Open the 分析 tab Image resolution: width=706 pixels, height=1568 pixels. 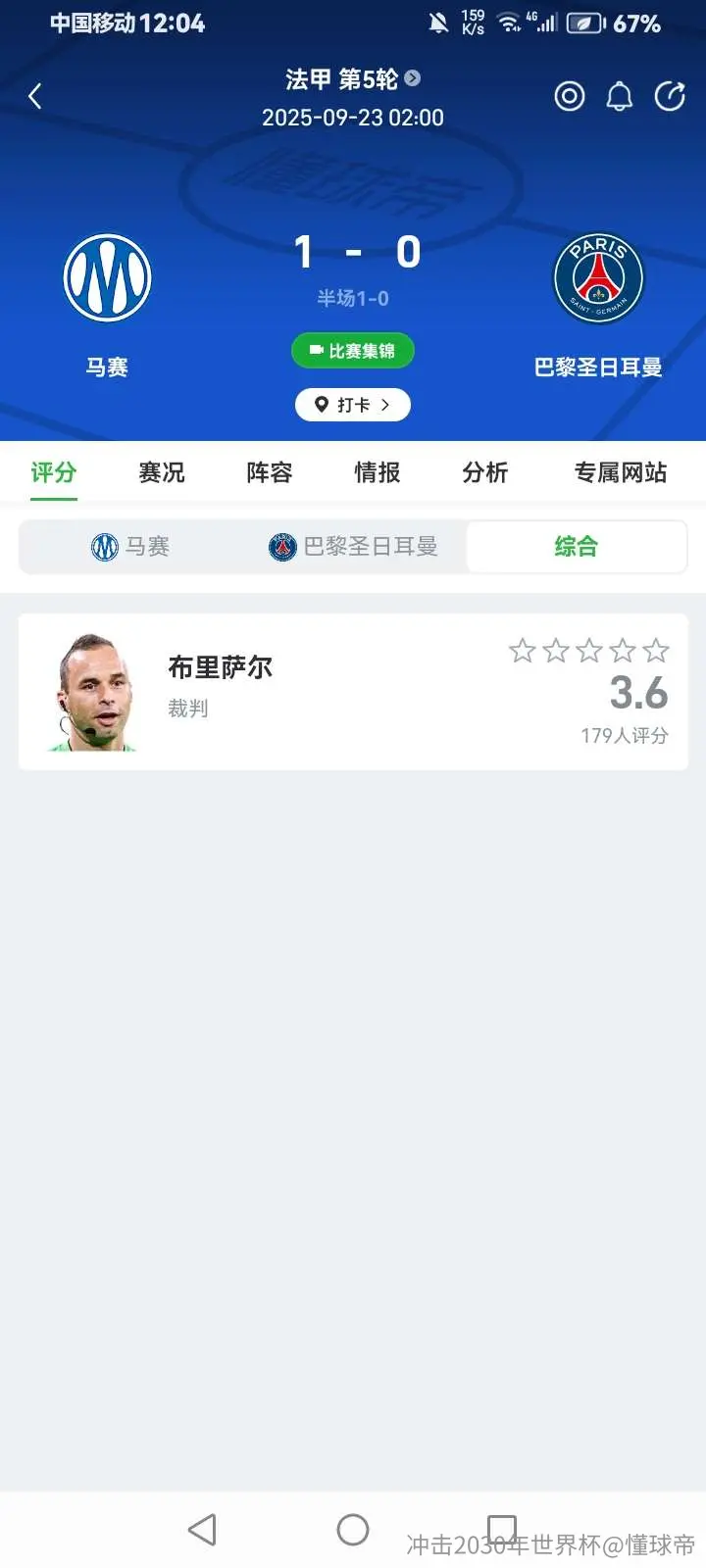tap(485, 472)
